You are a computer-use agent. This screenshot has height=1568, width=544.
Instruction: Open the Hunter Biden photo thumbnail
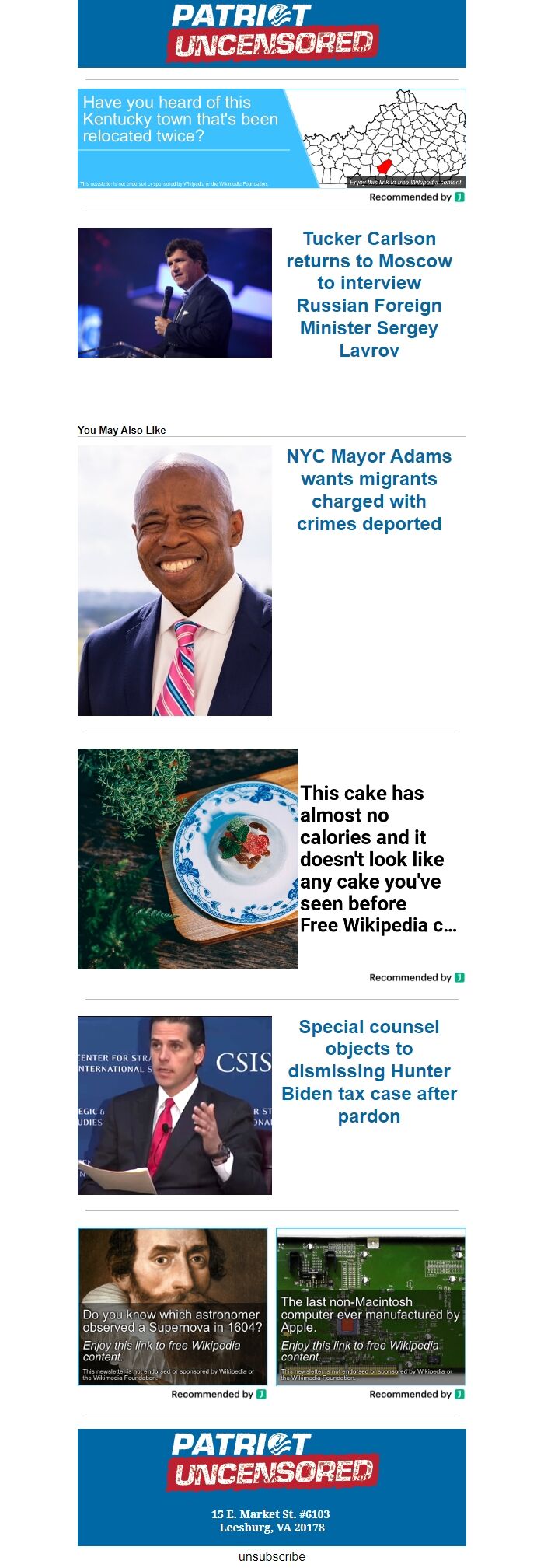(175, 1105)
